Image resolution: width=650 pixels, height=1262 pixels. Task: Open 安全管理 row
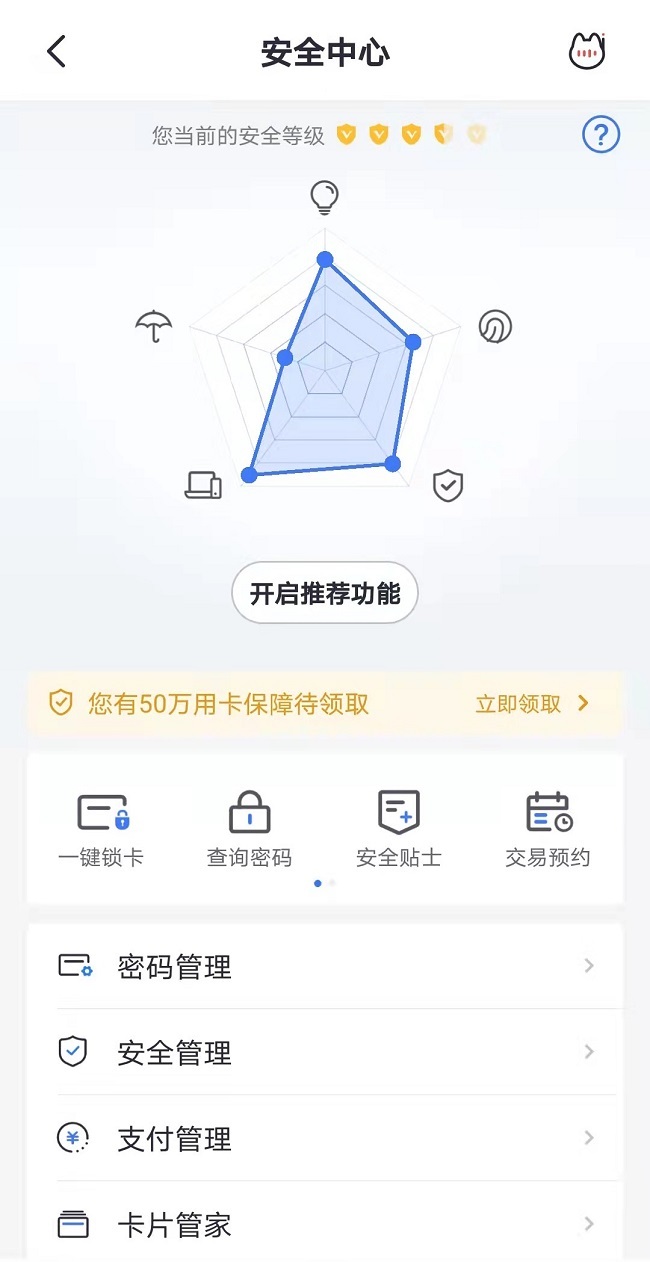pos(325,1052)
